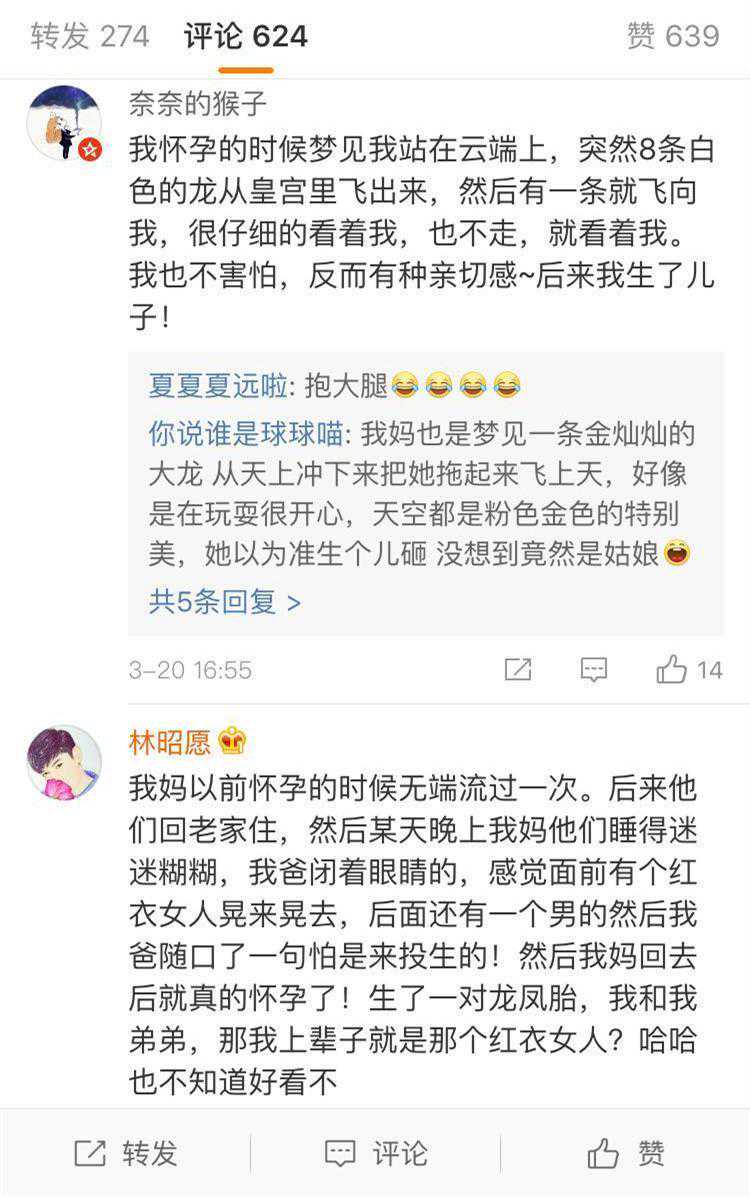Tap 转发 in the bottom bar
Screen dimensions: 750x1197
coord(126,1153)
